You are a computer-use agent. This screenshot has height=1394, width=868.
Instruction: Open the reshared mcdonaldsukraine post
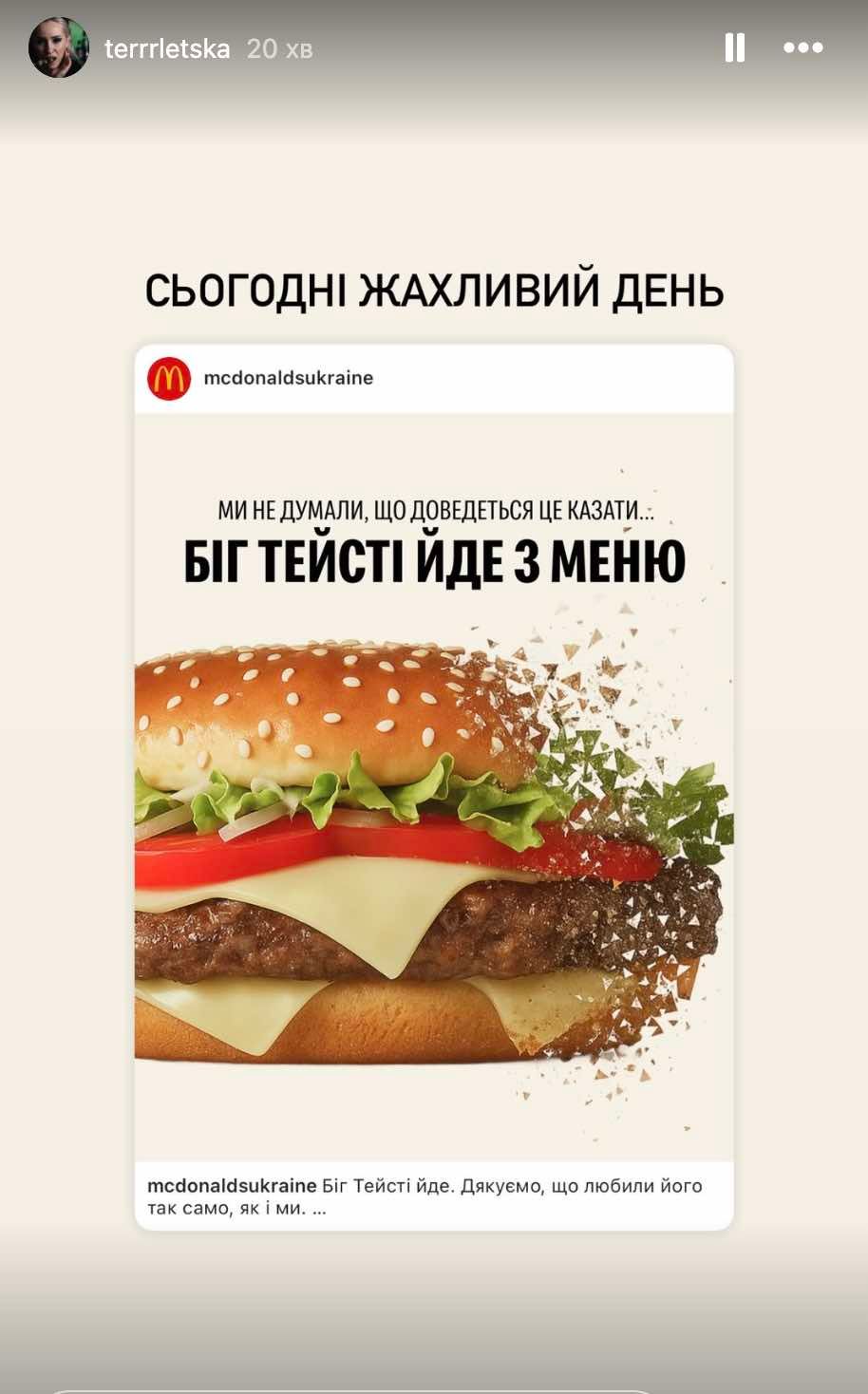click(434, 788)
